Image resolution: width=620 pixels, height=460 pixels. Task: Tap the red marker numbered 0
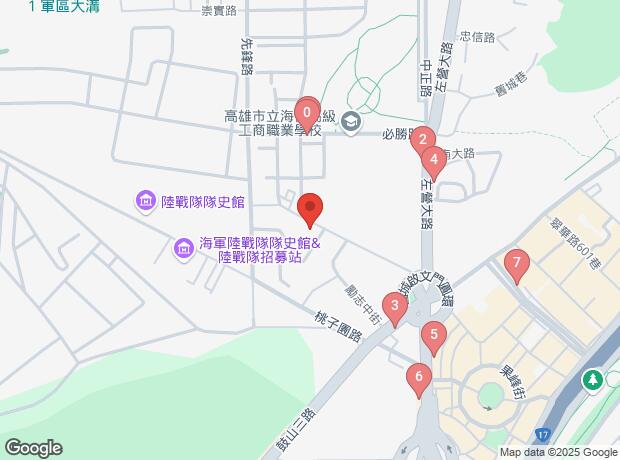click(308, 112)
